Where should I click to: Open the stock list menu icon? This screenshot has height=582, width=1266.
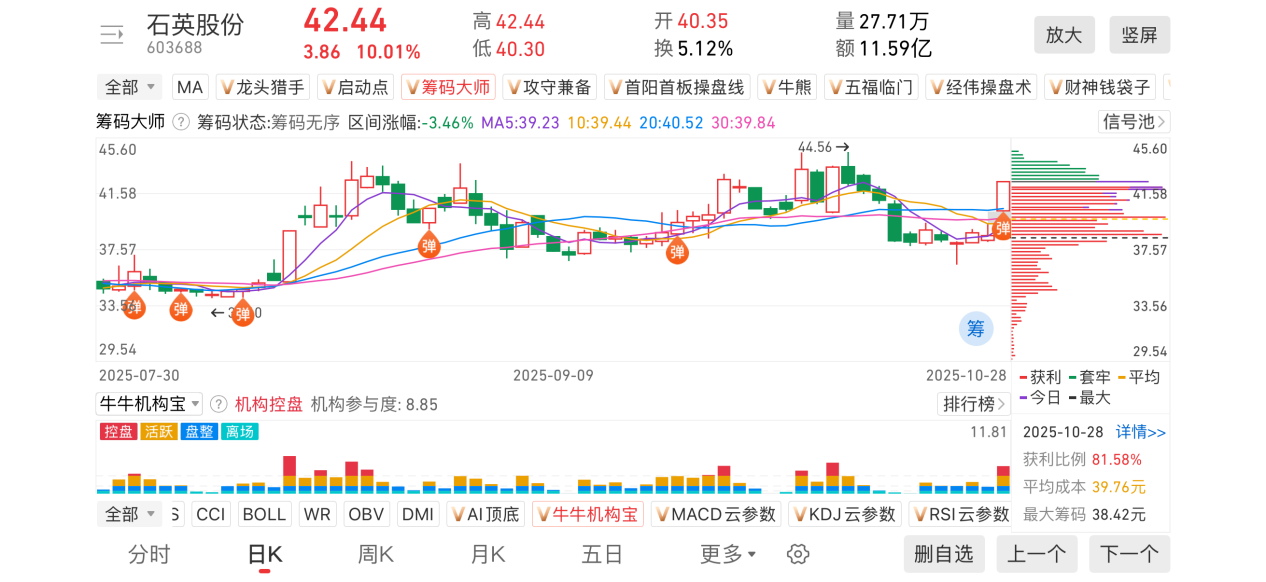[112, 35]
